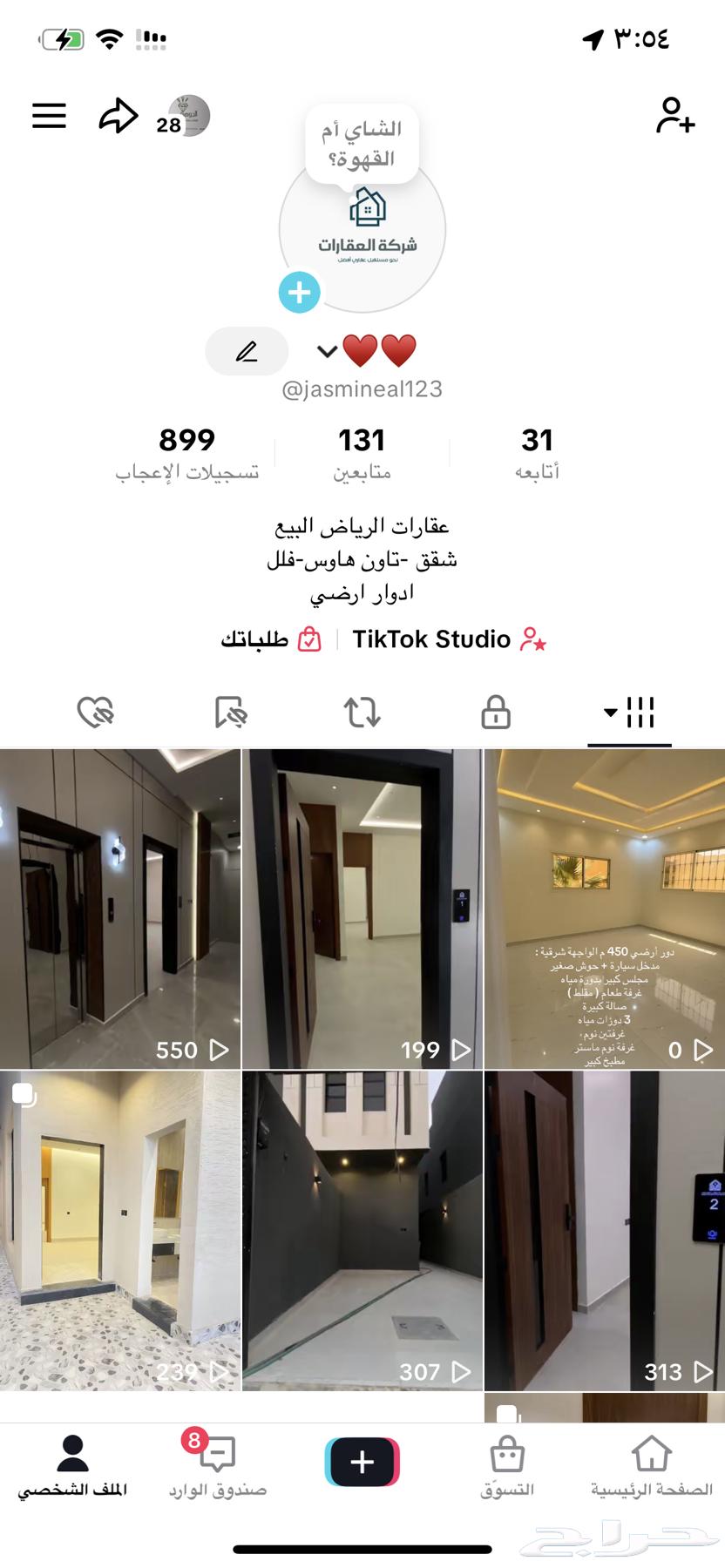Share this profile

click(118, 116)
